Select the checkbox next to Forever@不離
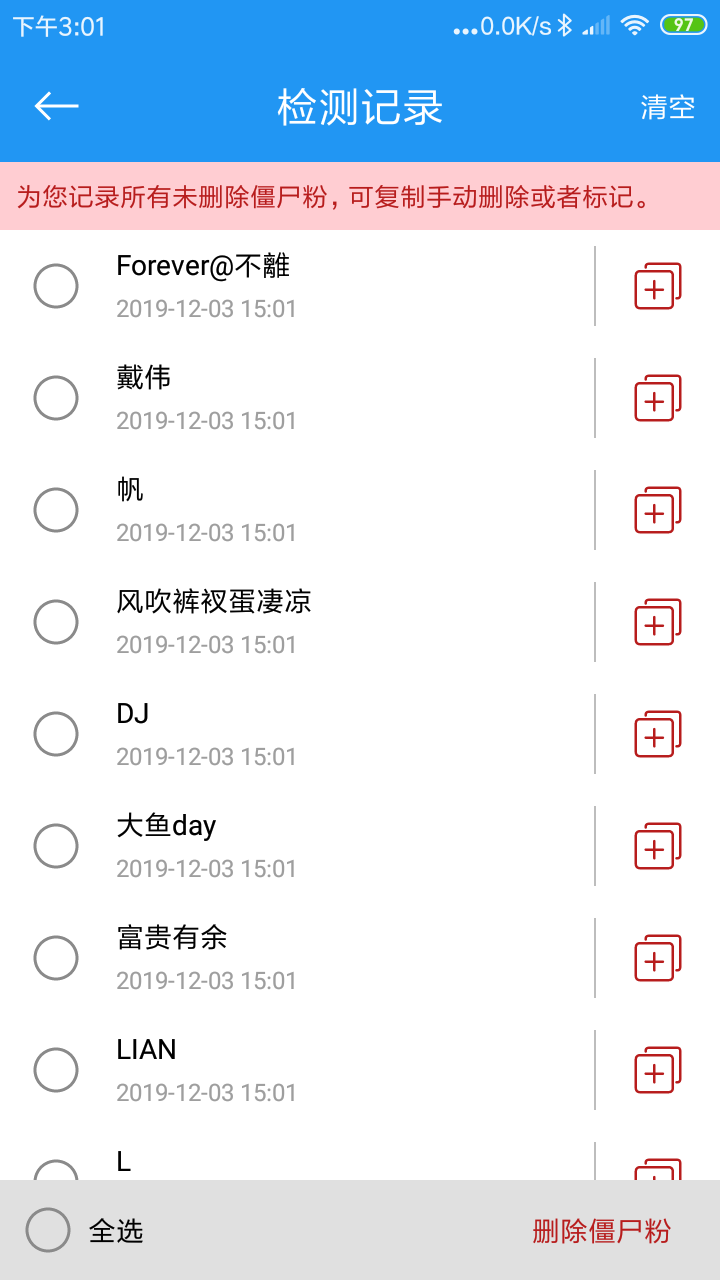720x1280 pixels. click(x=56, y=286)
